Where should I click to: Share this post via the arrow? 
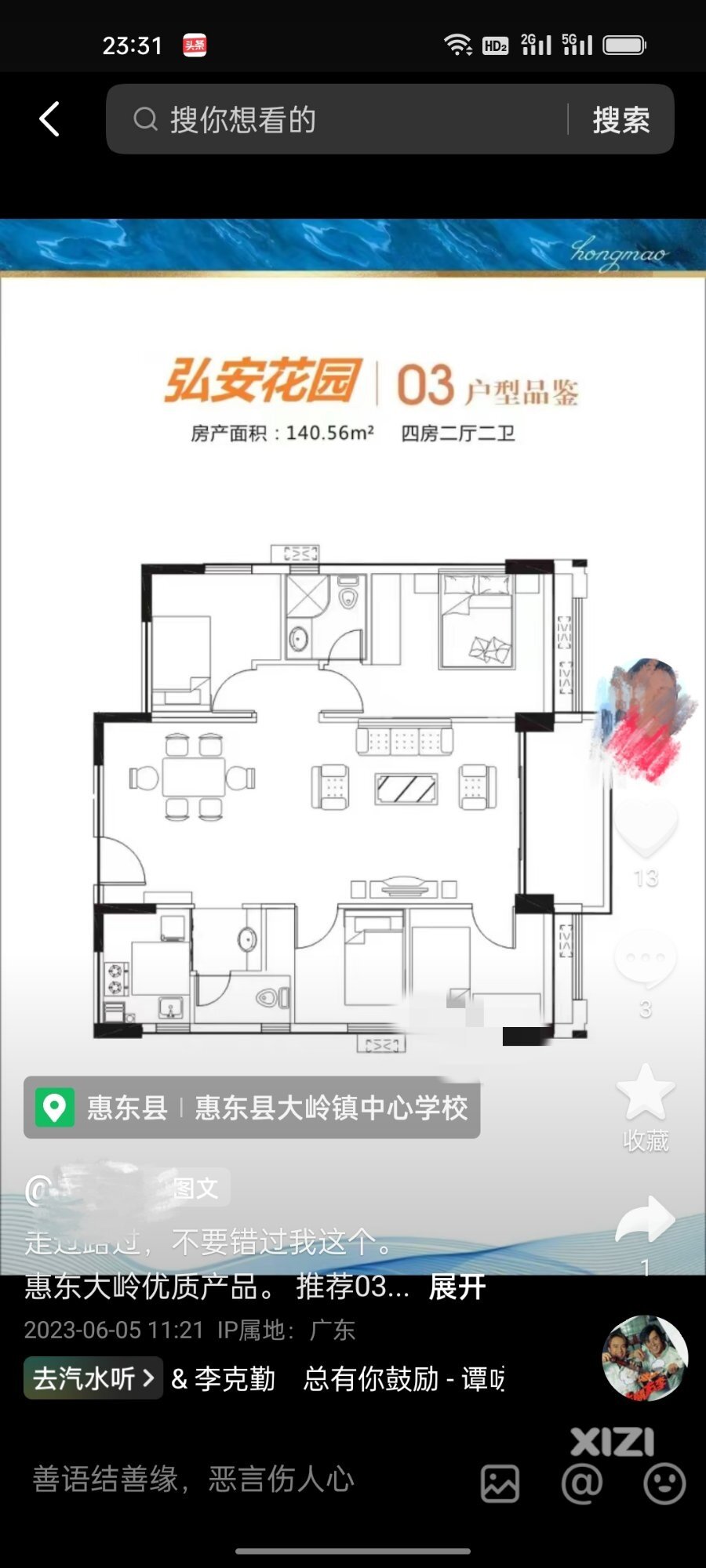tap(645, 1220)
